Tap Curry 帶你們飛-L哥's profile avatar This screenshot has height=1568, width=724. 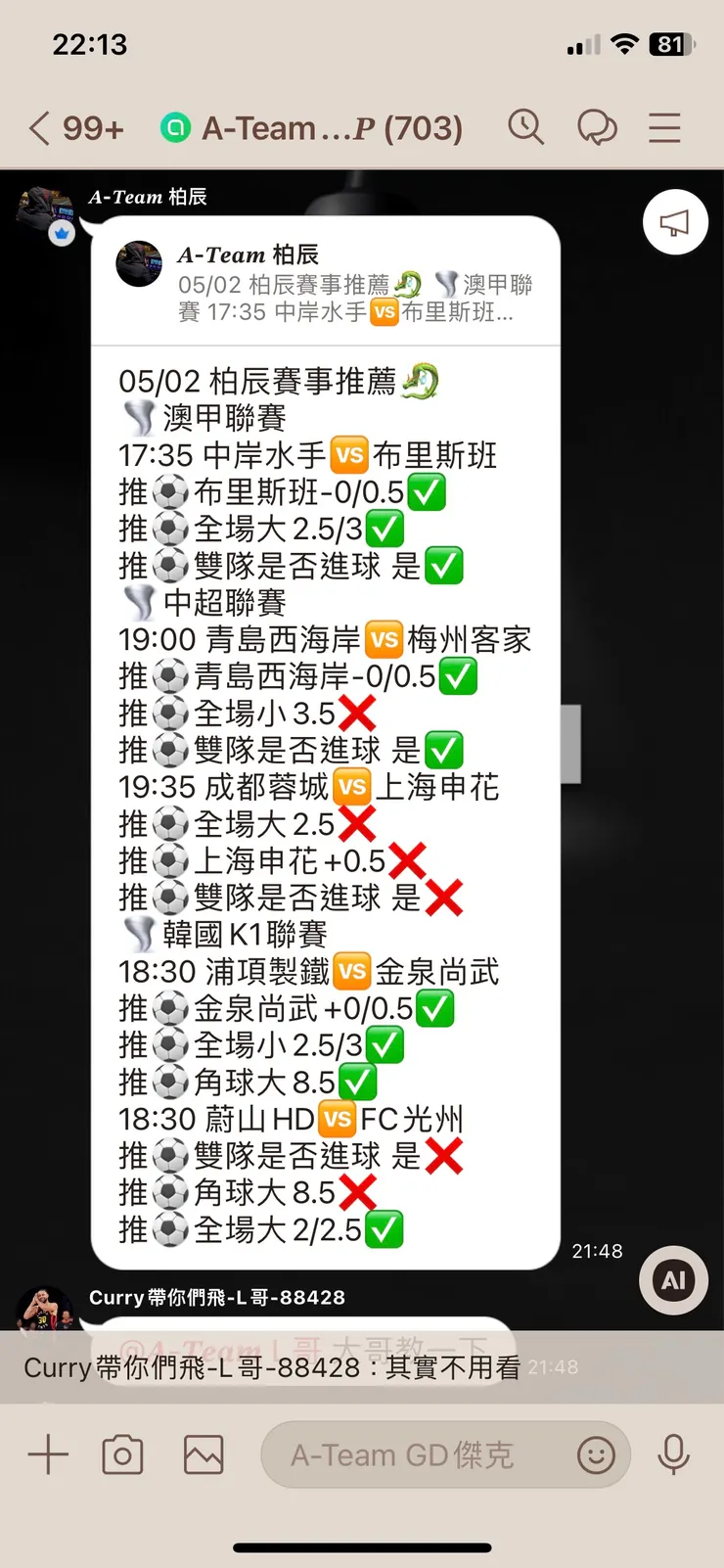(x=44, y=1308)
